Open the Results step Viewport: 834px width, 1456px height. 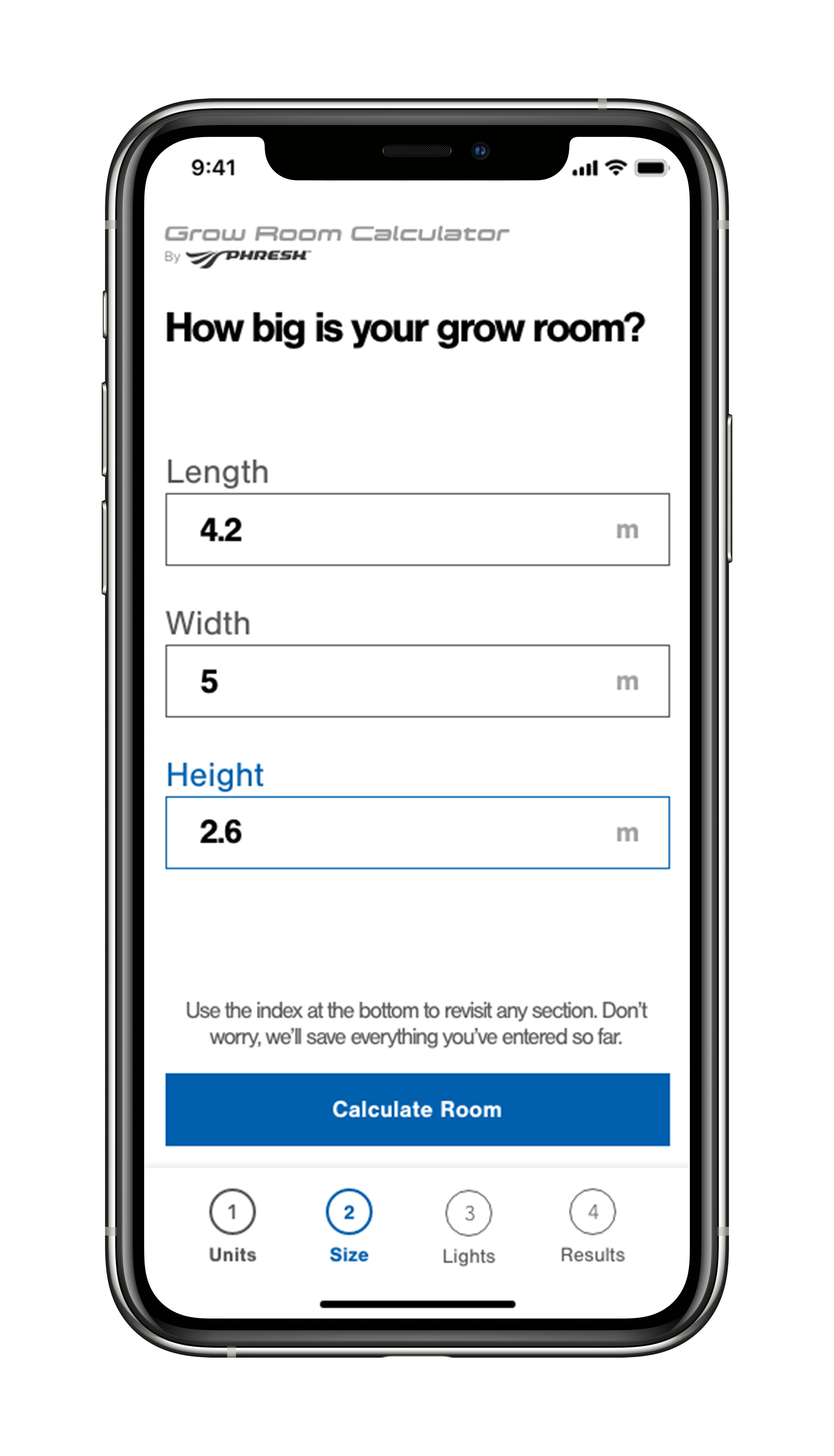click(592, 1225)
